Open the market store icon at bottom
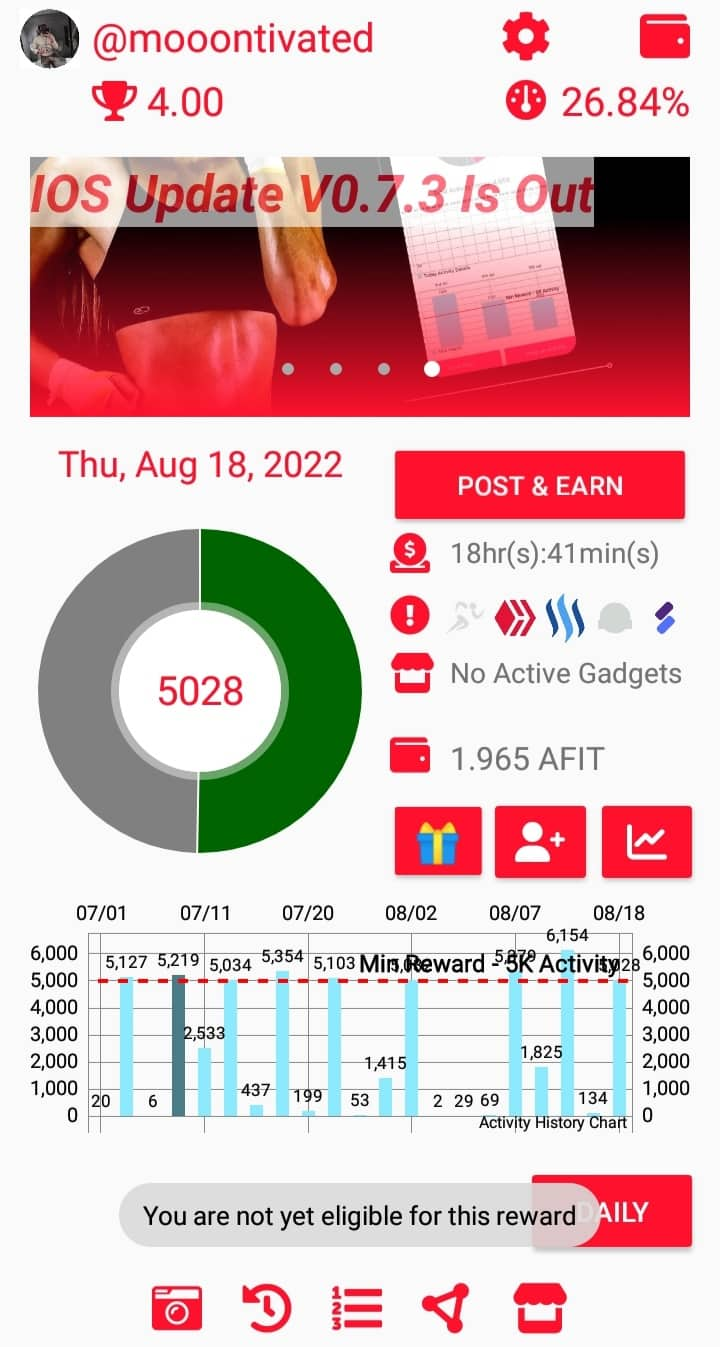Viewport: 720px width, 1347px height. [540, 1306]
